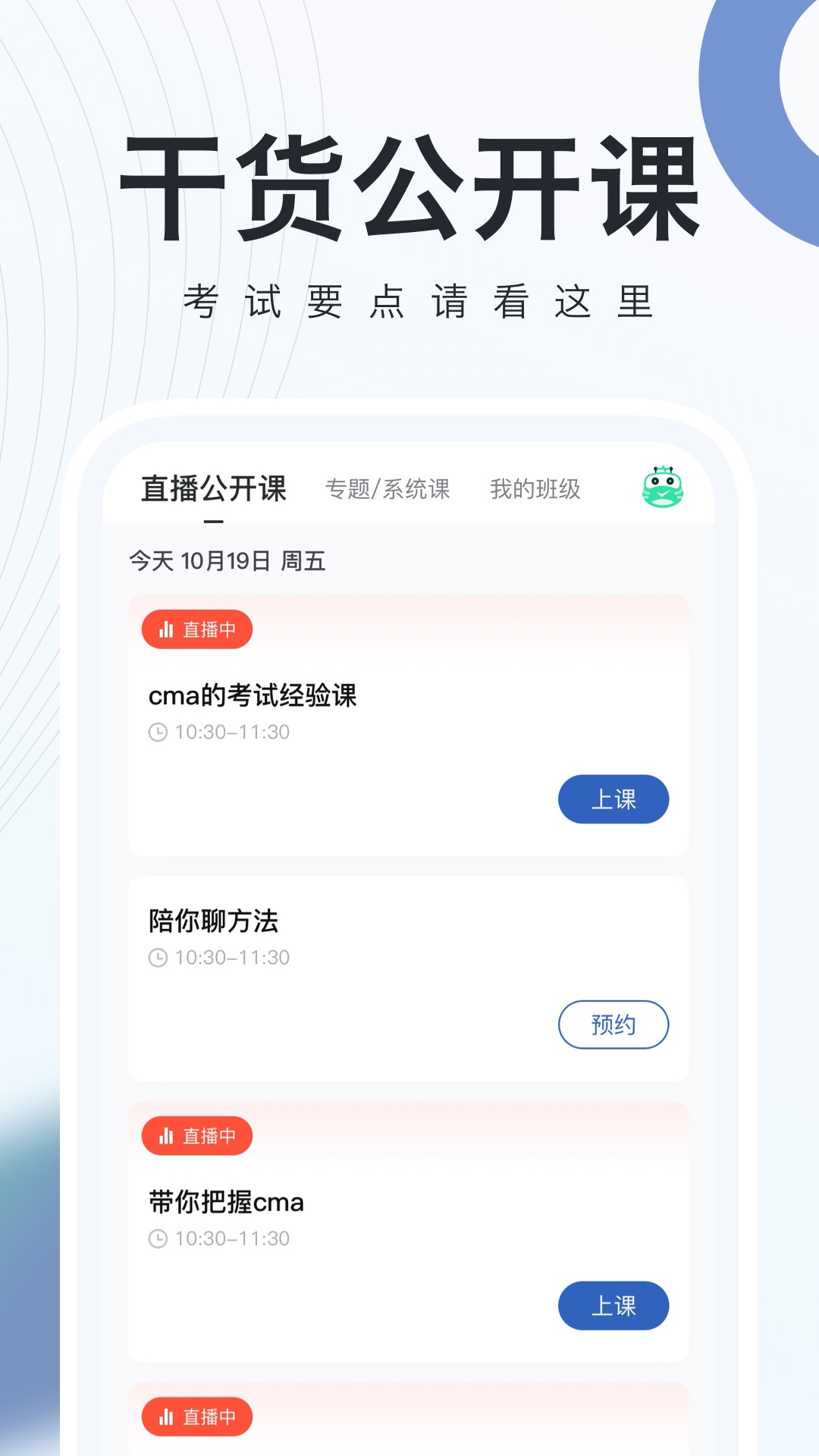The image size is (819, 1456).
Task: Click the clock icon next to cma的考试经验课 time
Action: [157, 733]
